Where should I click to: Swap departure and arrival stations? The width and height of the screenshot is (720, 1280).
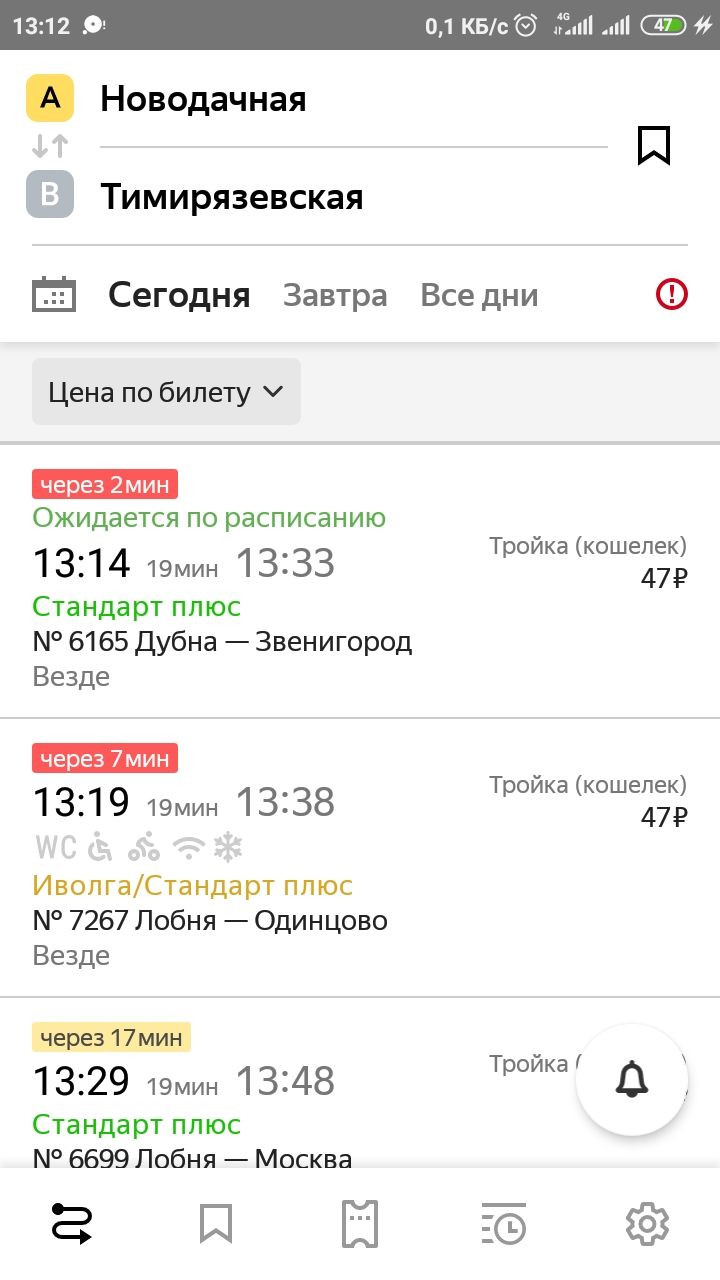point(50,147)
